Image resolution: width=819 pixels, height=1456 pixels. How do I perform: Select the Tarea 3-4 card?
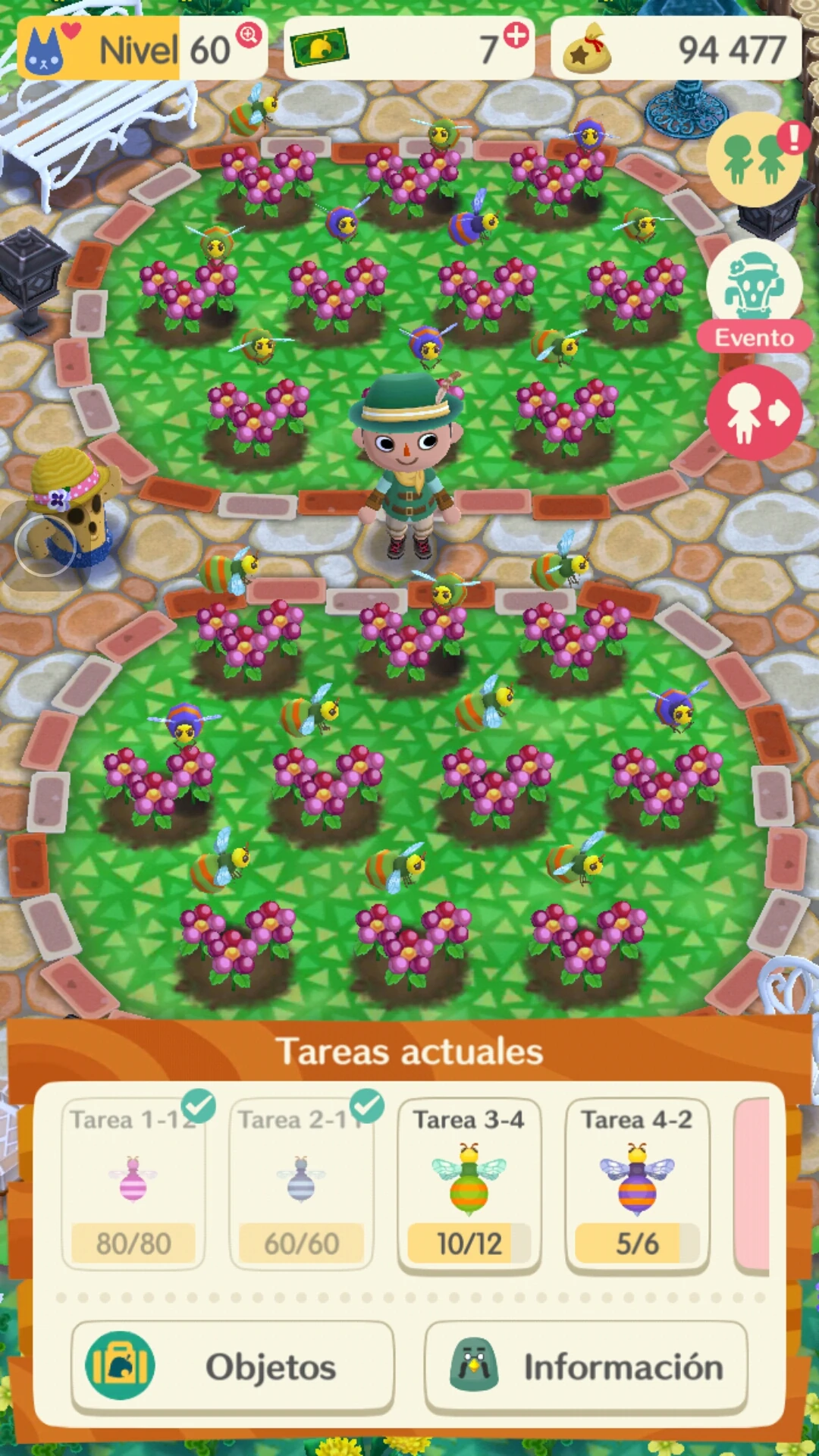(x=469, y=1185)
